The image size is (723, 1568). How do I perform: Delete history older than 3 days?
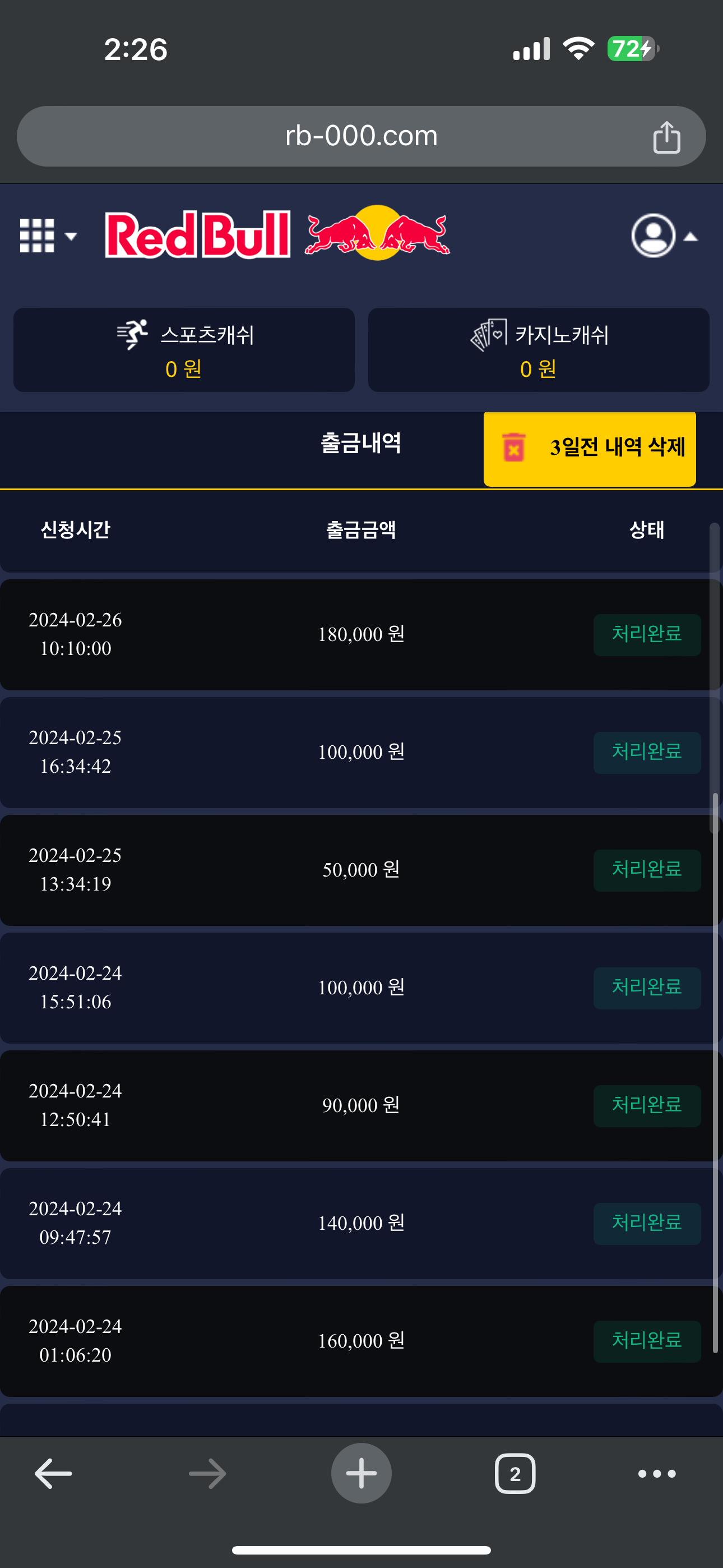click(589, 448)
